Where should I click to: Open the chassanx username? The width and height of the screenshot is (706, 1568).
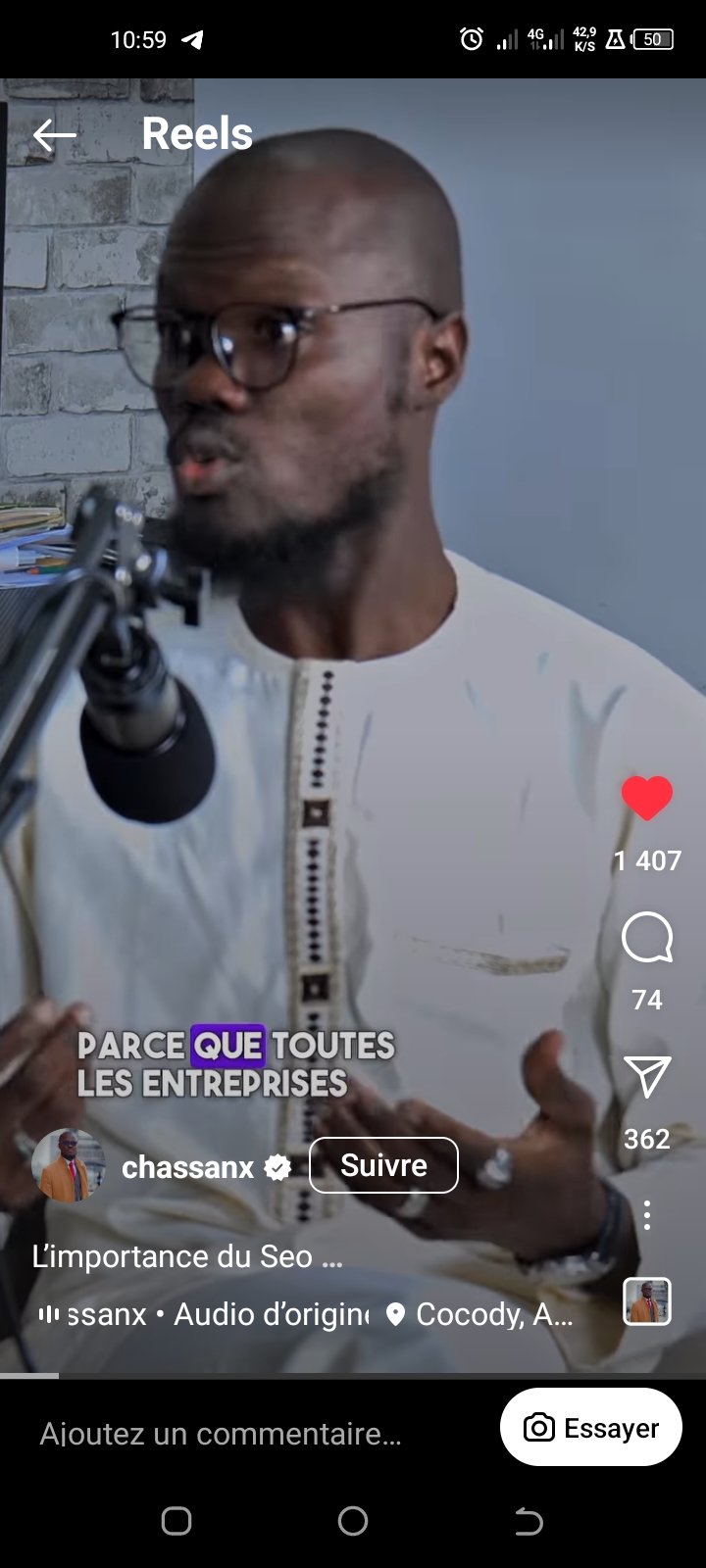pyautogui.click(x=187, y=1166)
